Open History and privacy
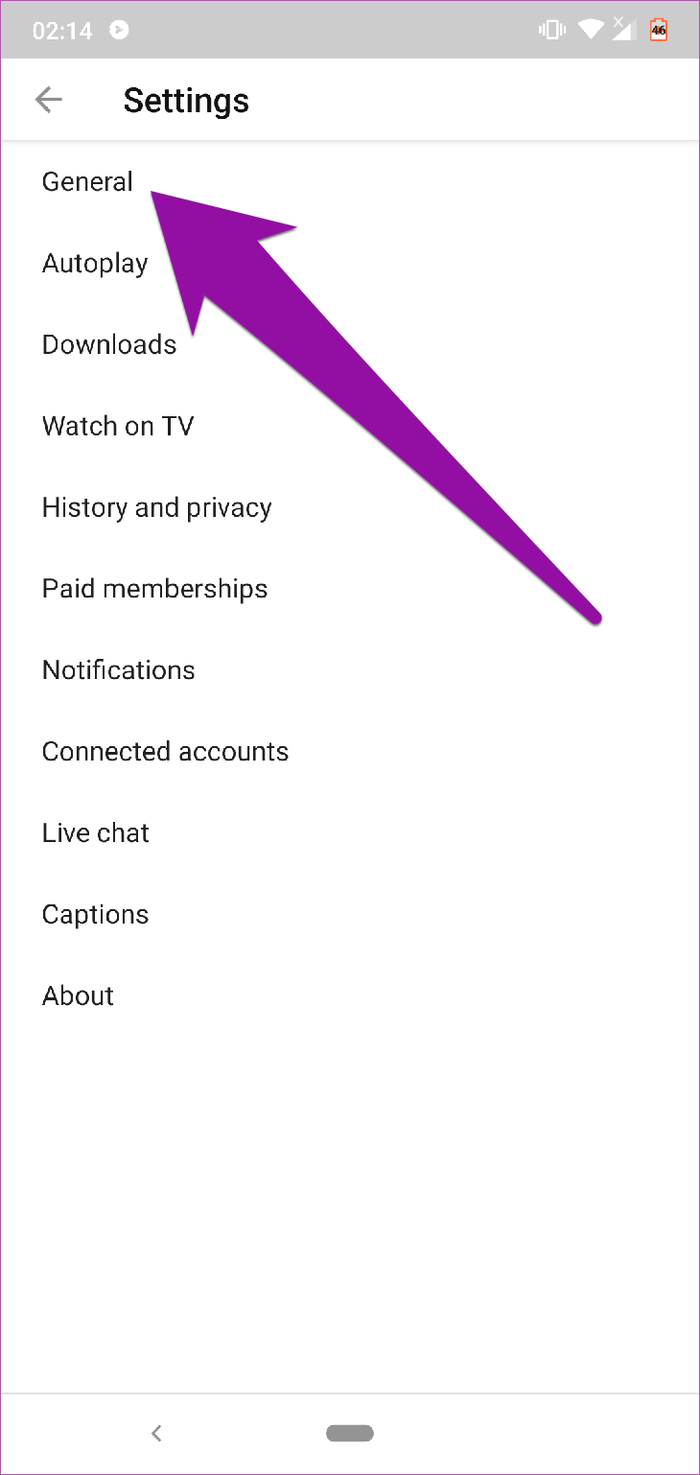 (x=157, y=508)
